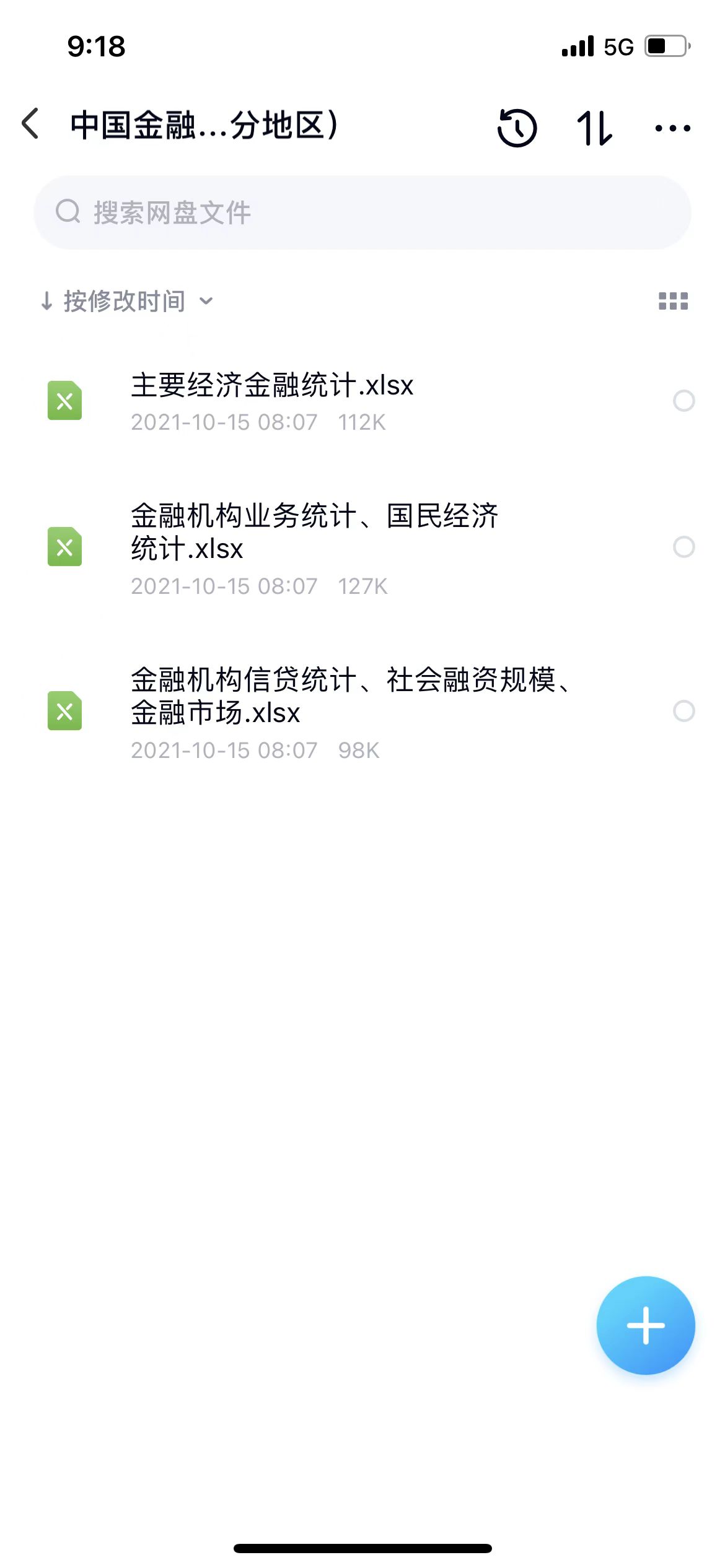The height and width of the screenshot is (1568, 725).
Task: Go back to the previous folder
Action: [30, 124]
